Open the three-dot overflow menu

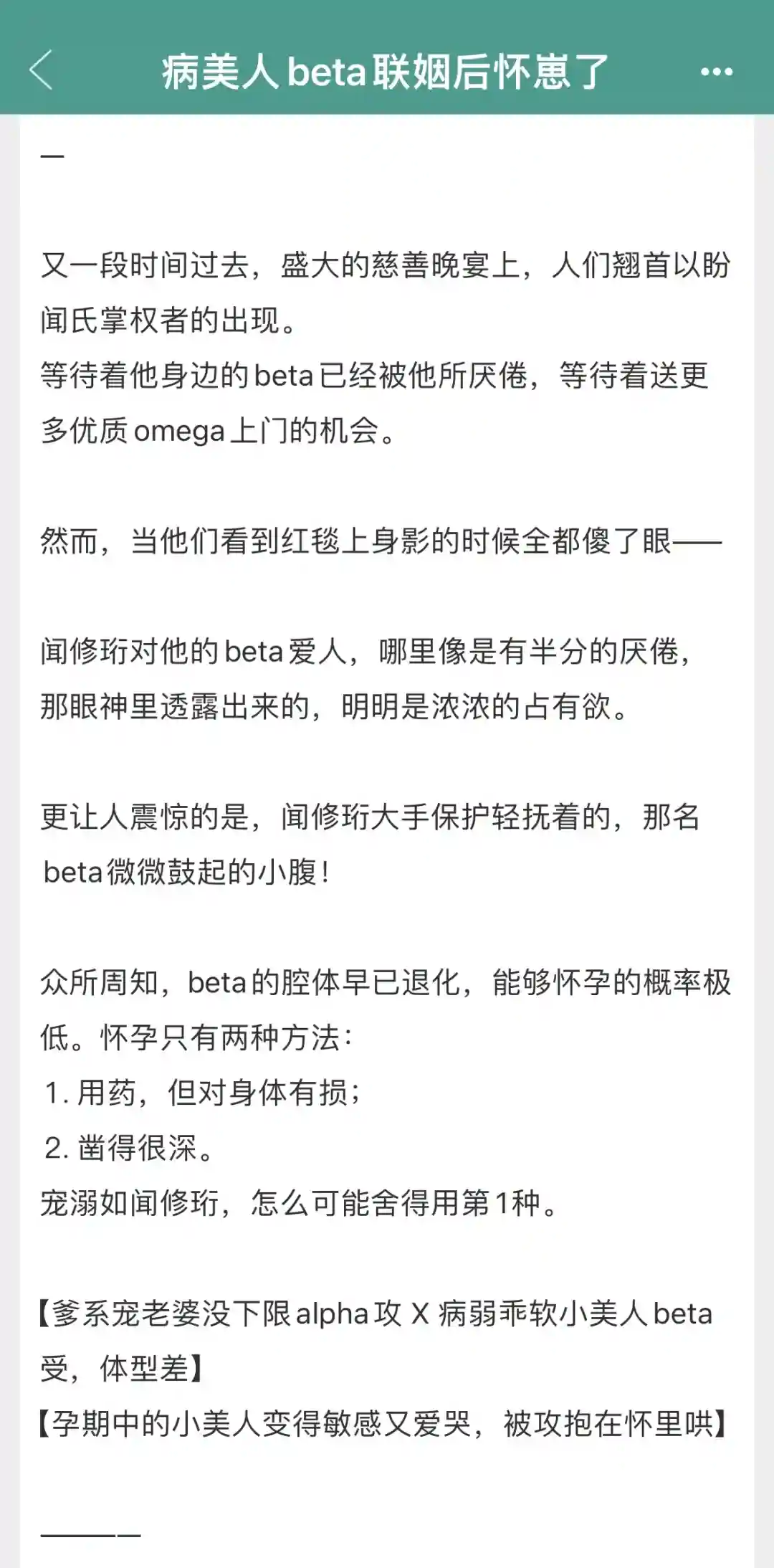click(716, 72)
